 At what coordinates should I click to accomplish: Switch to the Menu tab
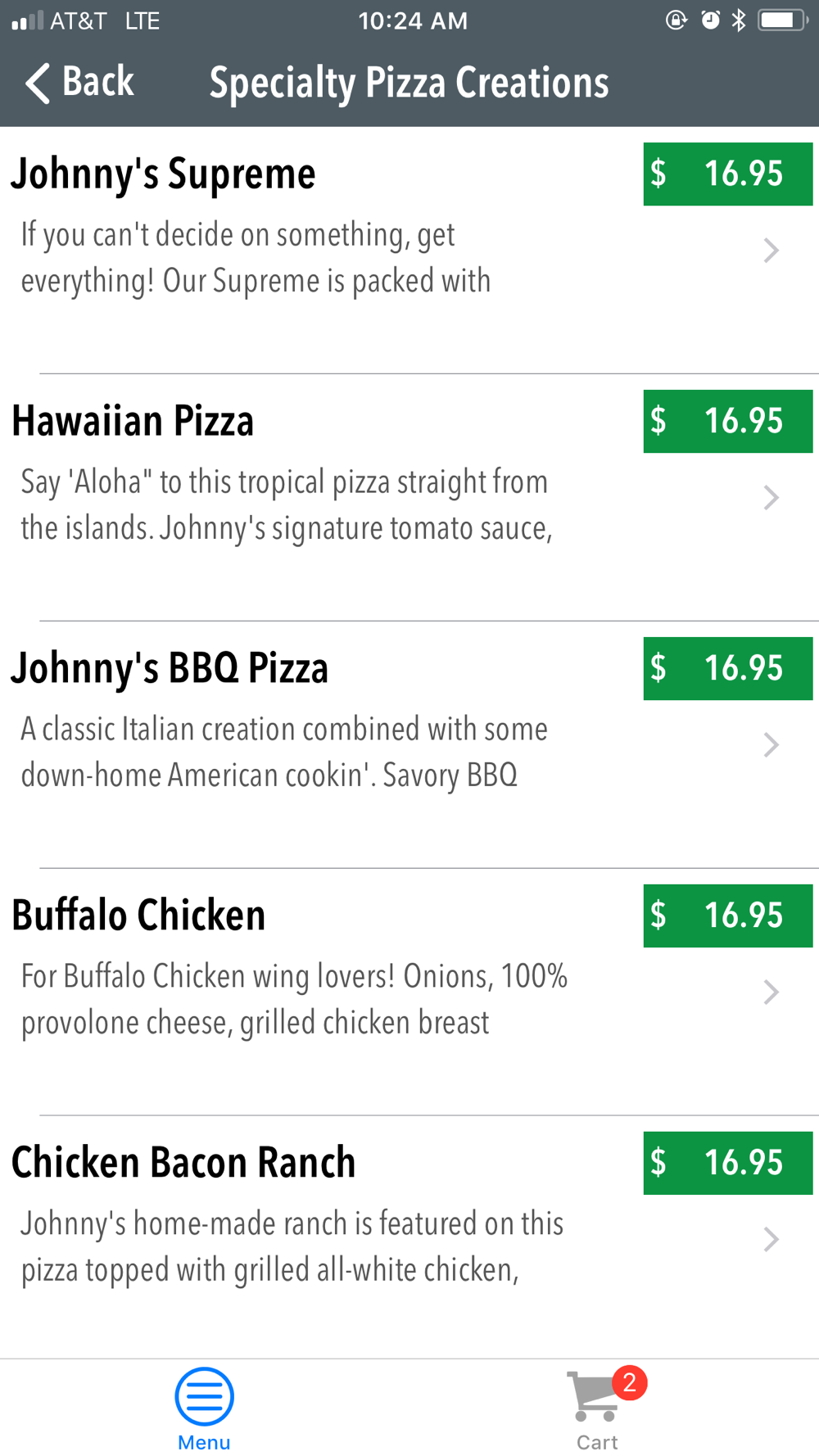click(x=204, y=1409)
